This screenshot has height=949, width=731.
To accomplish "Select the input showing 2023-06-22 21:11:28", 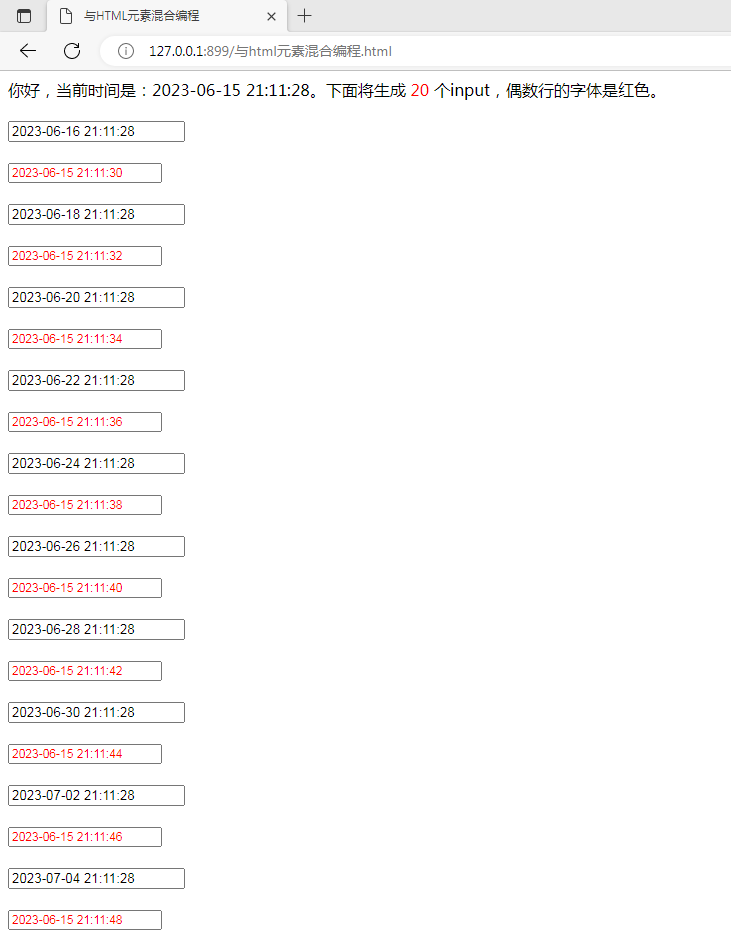I will pyautogui.click(x=96, y=381).
